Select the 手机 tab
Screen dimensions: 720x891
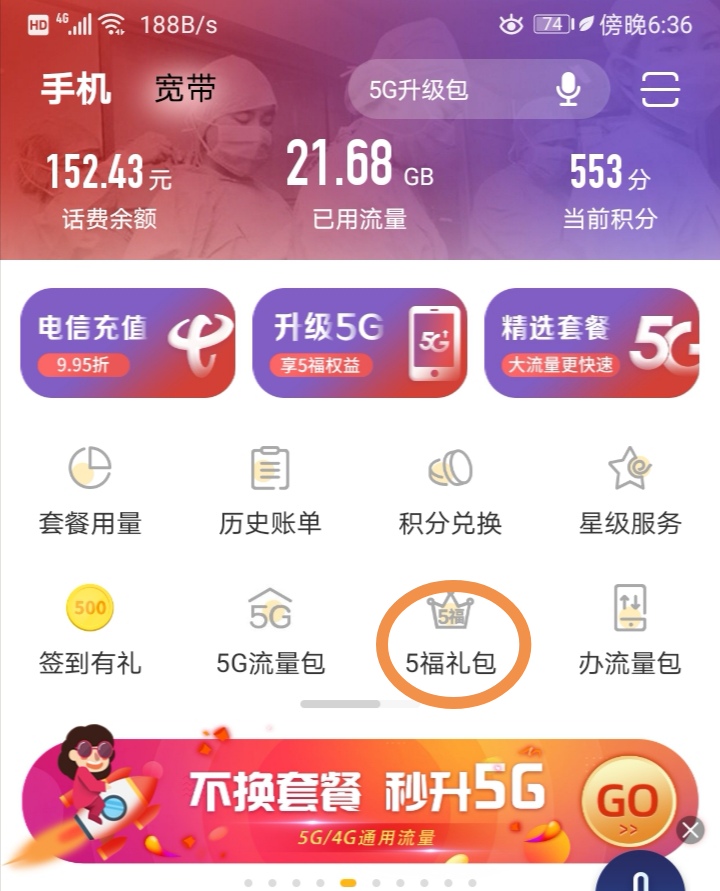tap(76, 90)
